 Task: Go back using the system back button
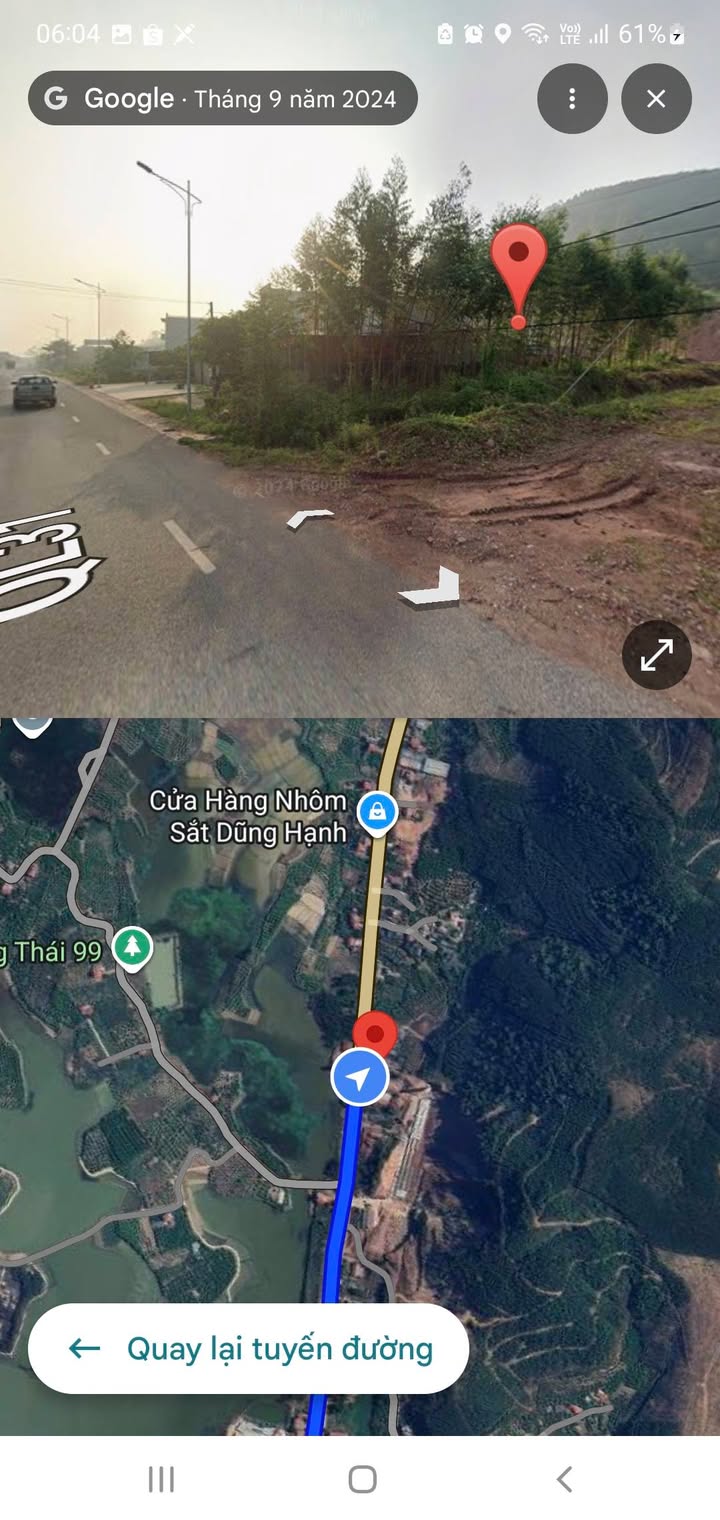[x=564, y=1479]
